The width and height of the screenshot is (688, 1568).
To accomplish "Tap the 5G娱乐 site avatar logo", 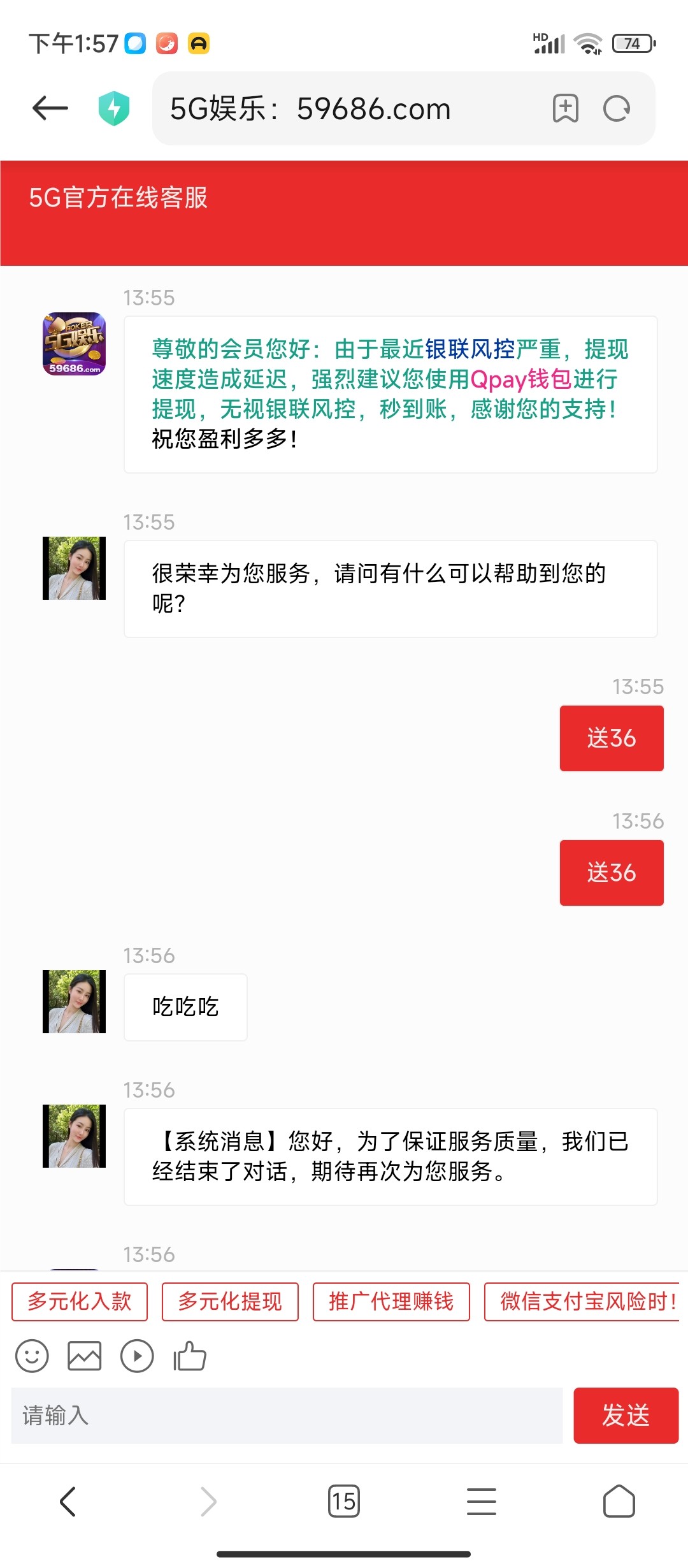I will 73,345.
